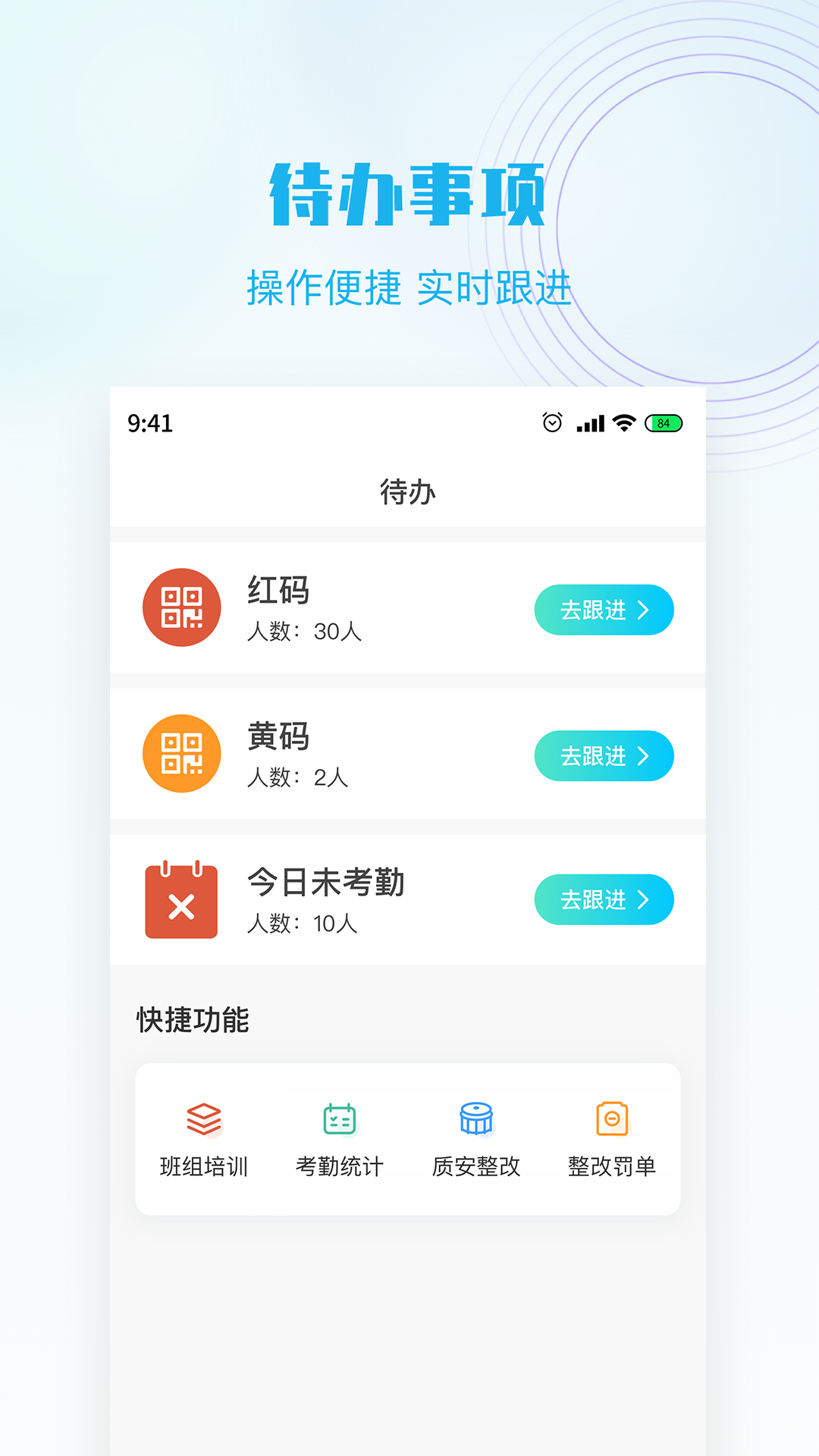Expand the chevron on 红码 follow button
This screenshot has width=819, height=1456.
(646, 609)
